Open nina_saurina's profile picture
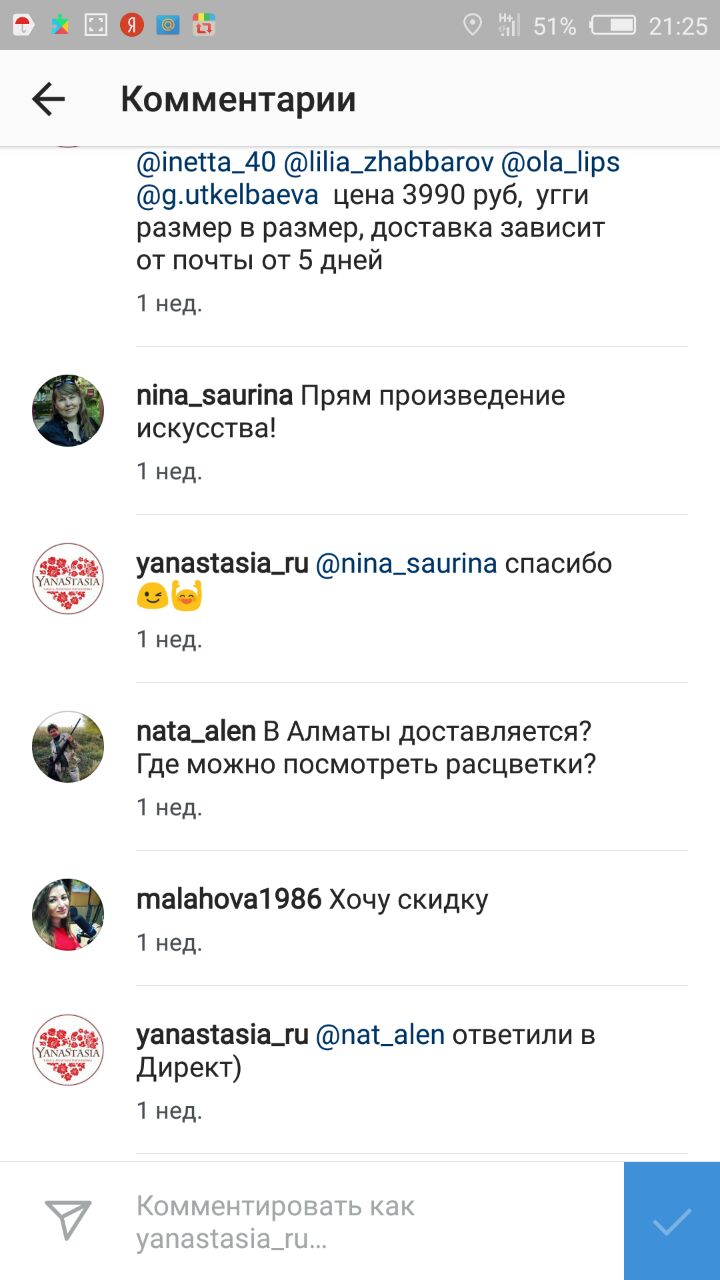Screen dimensions: 720x1280 pyautogui.click(x=68, y=411)
